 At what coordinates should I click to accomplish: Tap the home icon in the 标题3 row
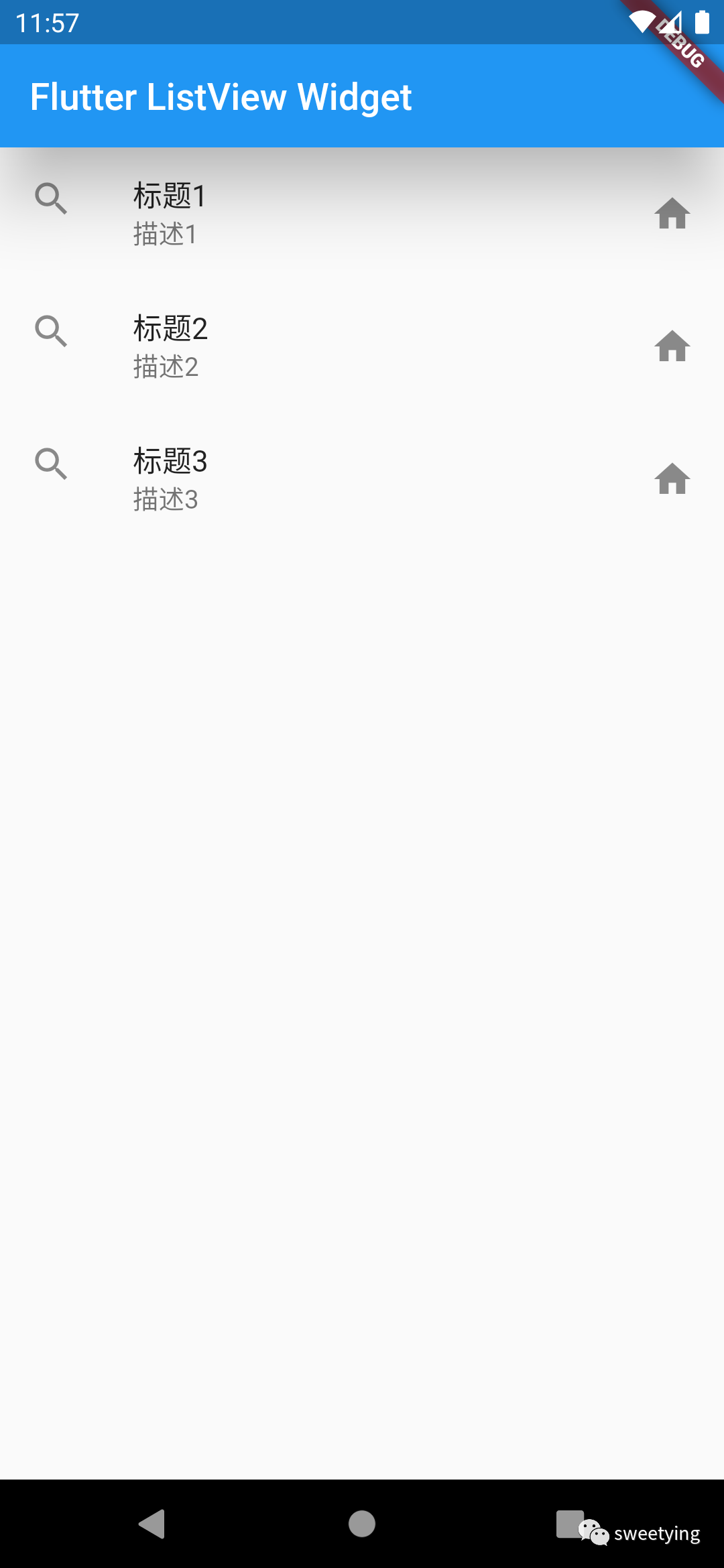pos(672,479)
